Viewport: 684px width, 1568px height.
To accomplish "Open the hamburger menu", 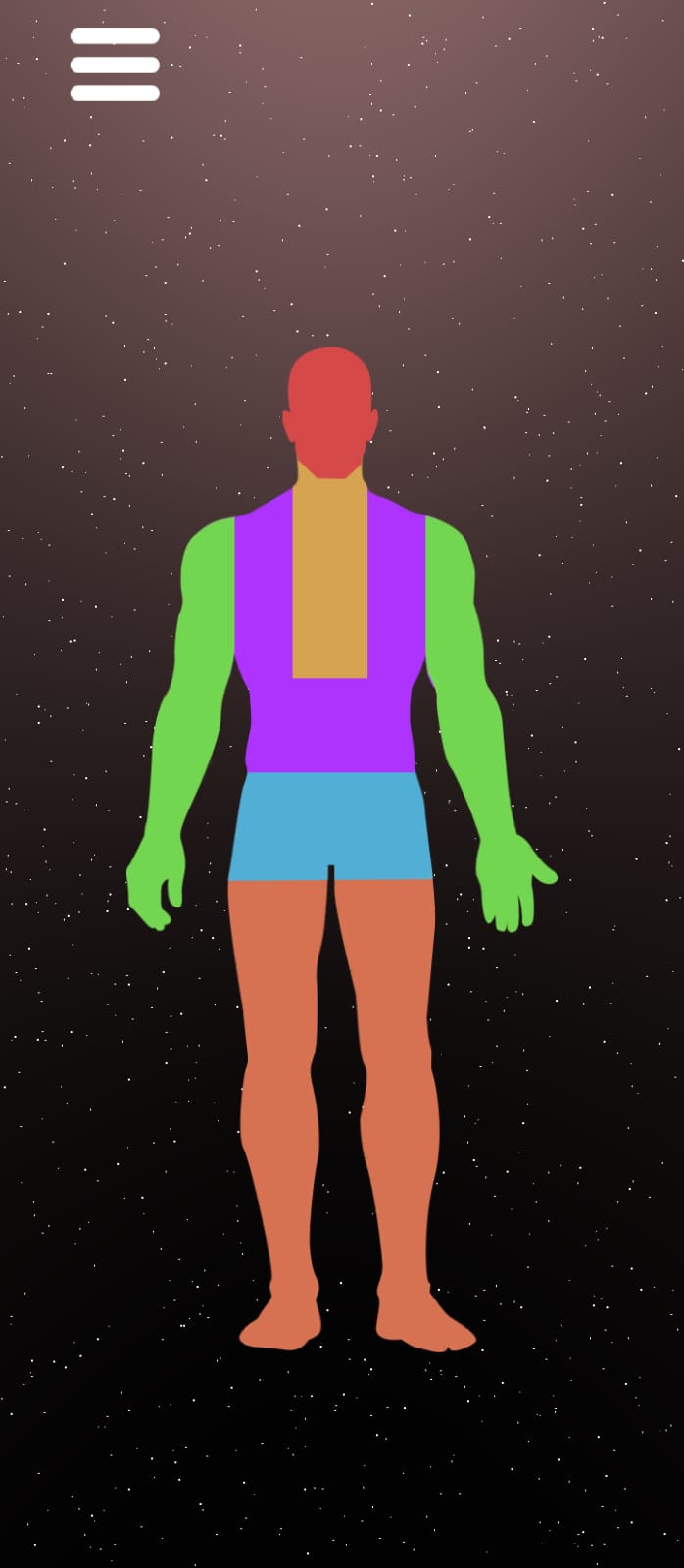I will coord(115,65).
